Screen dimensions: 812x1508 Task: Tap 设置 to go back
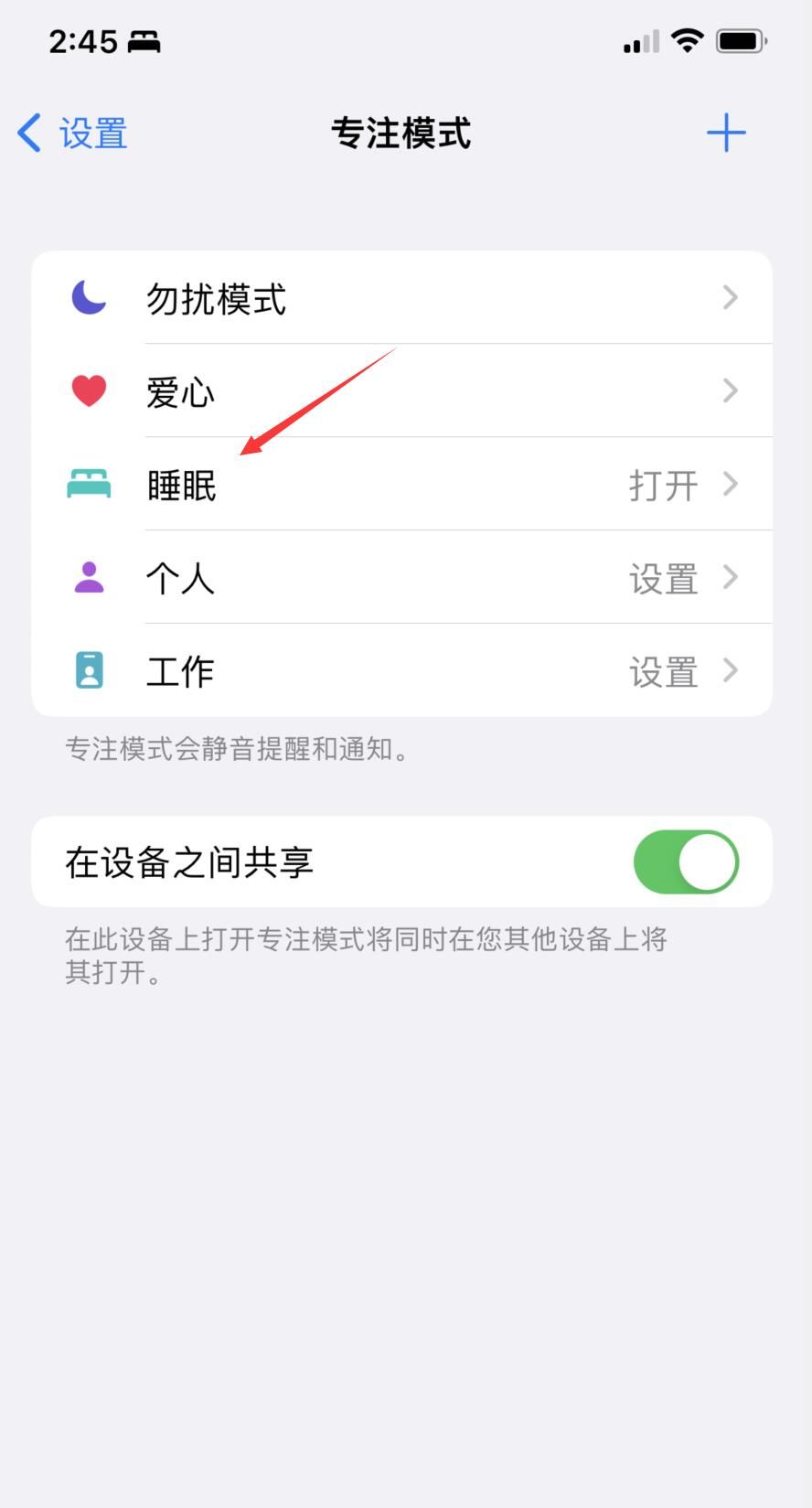click(71, 132)
